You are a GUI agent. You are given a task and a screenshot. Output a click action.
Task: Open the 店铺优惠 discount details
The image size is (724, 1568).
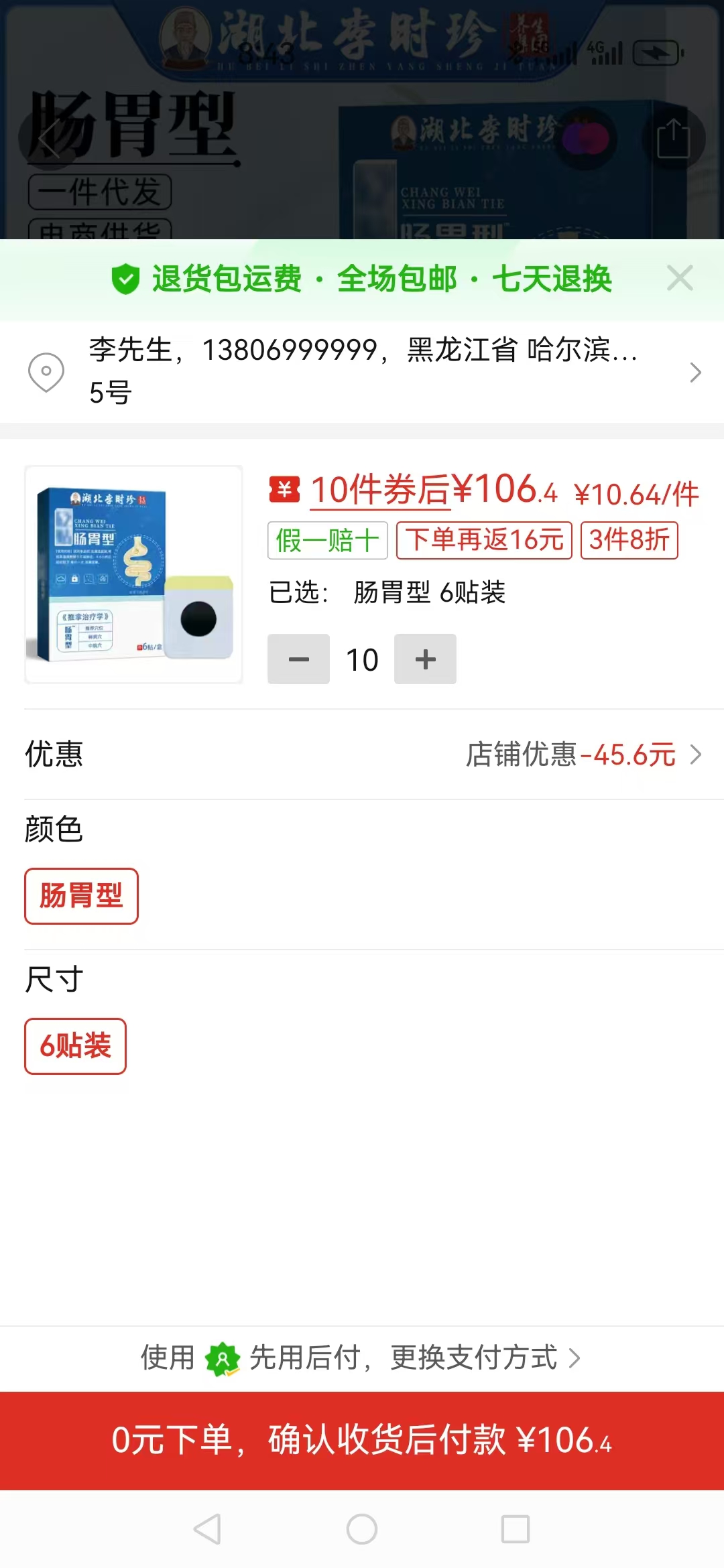[582, 755]
